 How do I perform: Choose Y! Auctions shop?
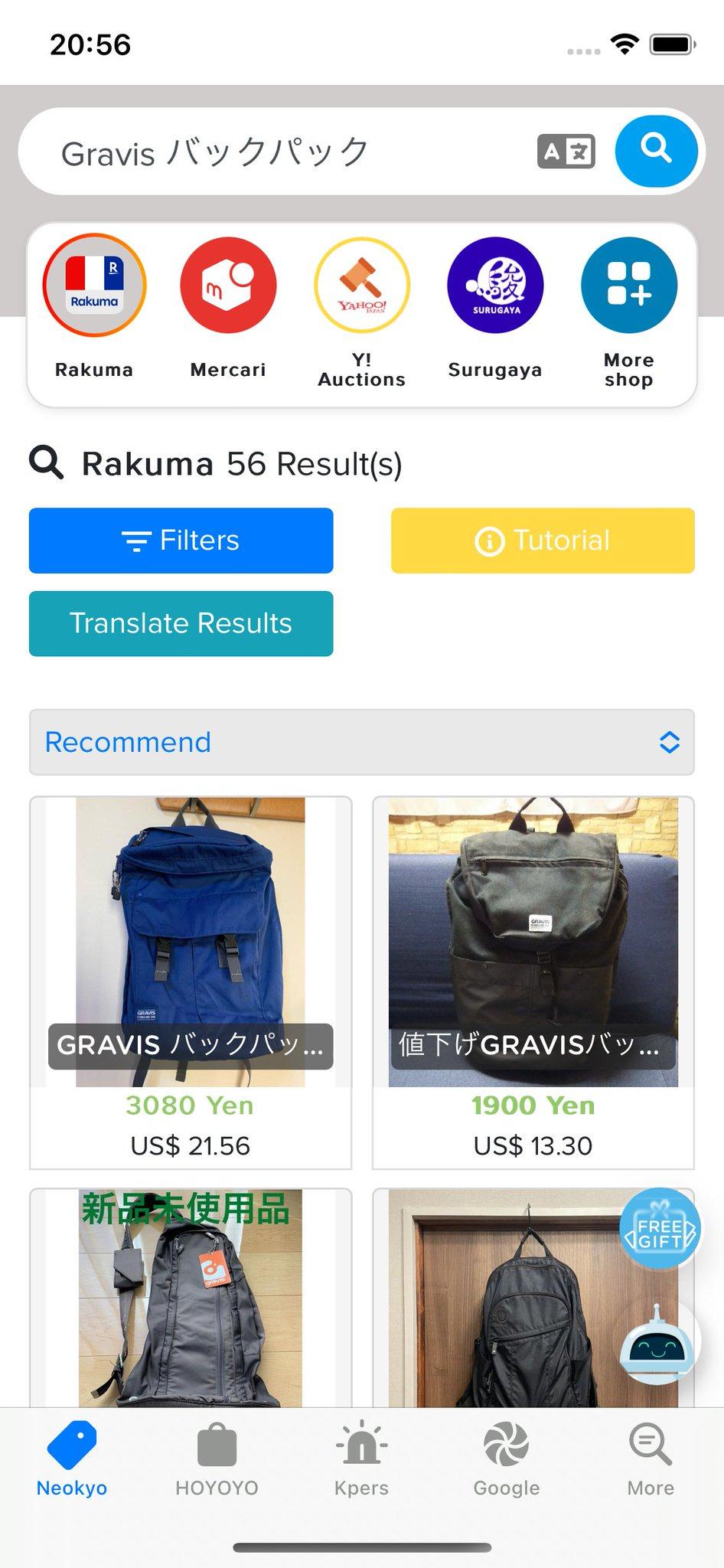pos(362,312)
